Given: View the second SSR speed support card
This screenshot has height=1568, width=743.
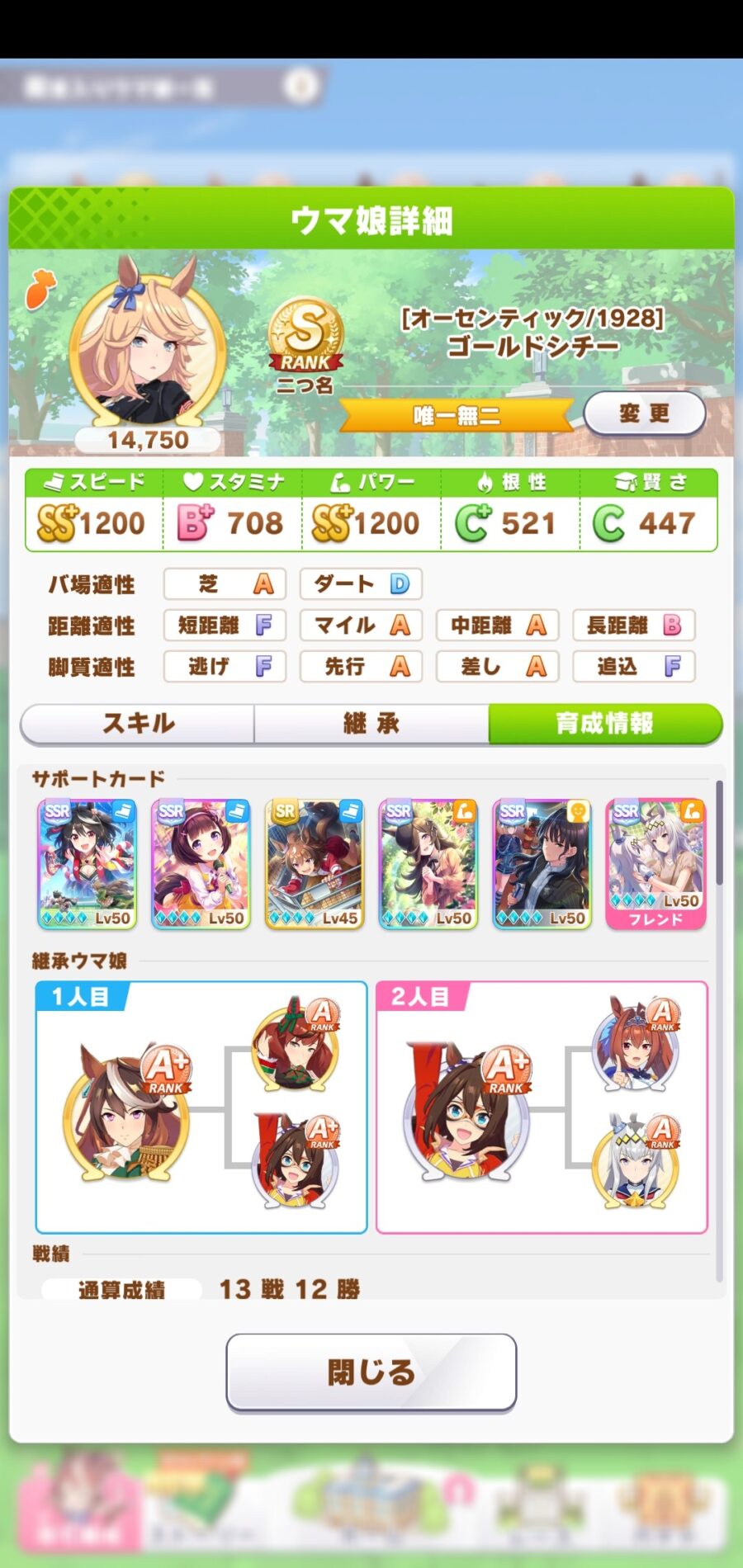Looking at the screenshot, I should pos(201,863).
